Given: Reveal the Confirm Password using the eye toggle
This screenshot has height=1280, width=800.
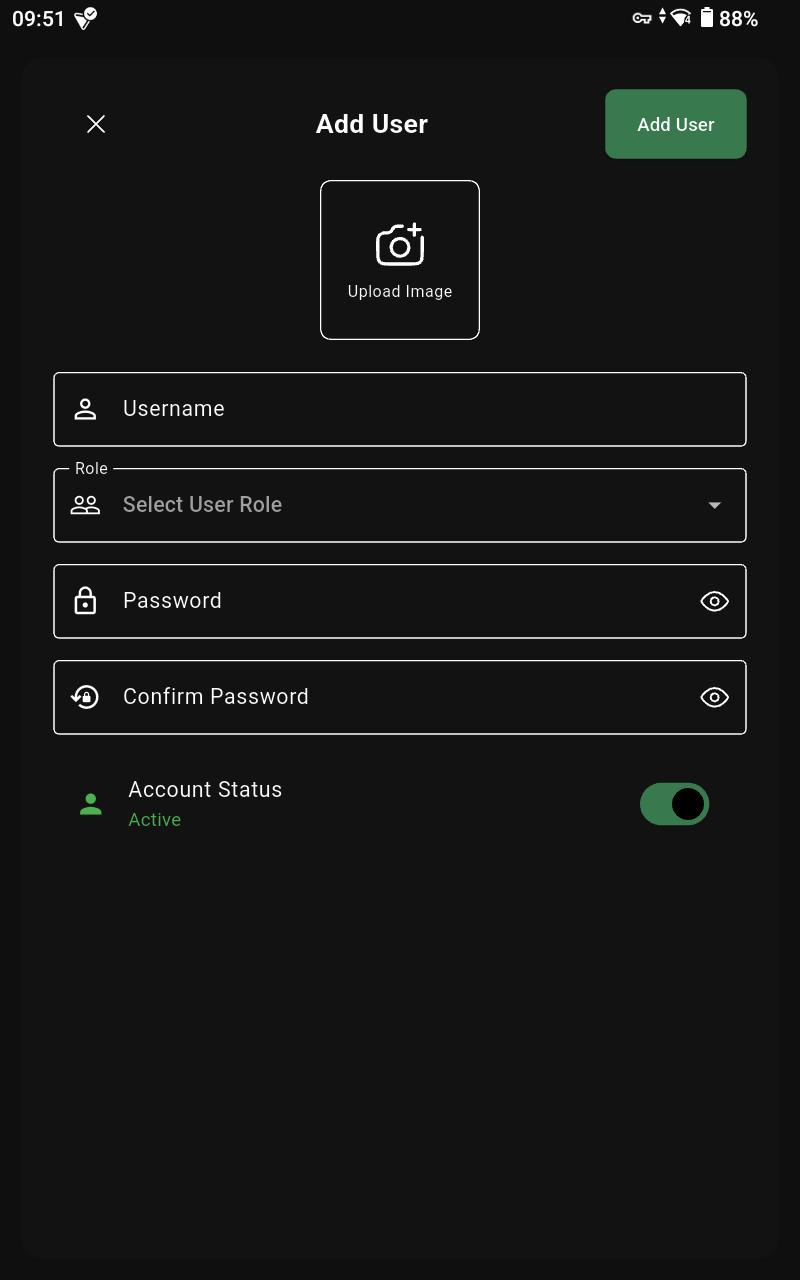Looking at the screenshot, I should point(714,697).
